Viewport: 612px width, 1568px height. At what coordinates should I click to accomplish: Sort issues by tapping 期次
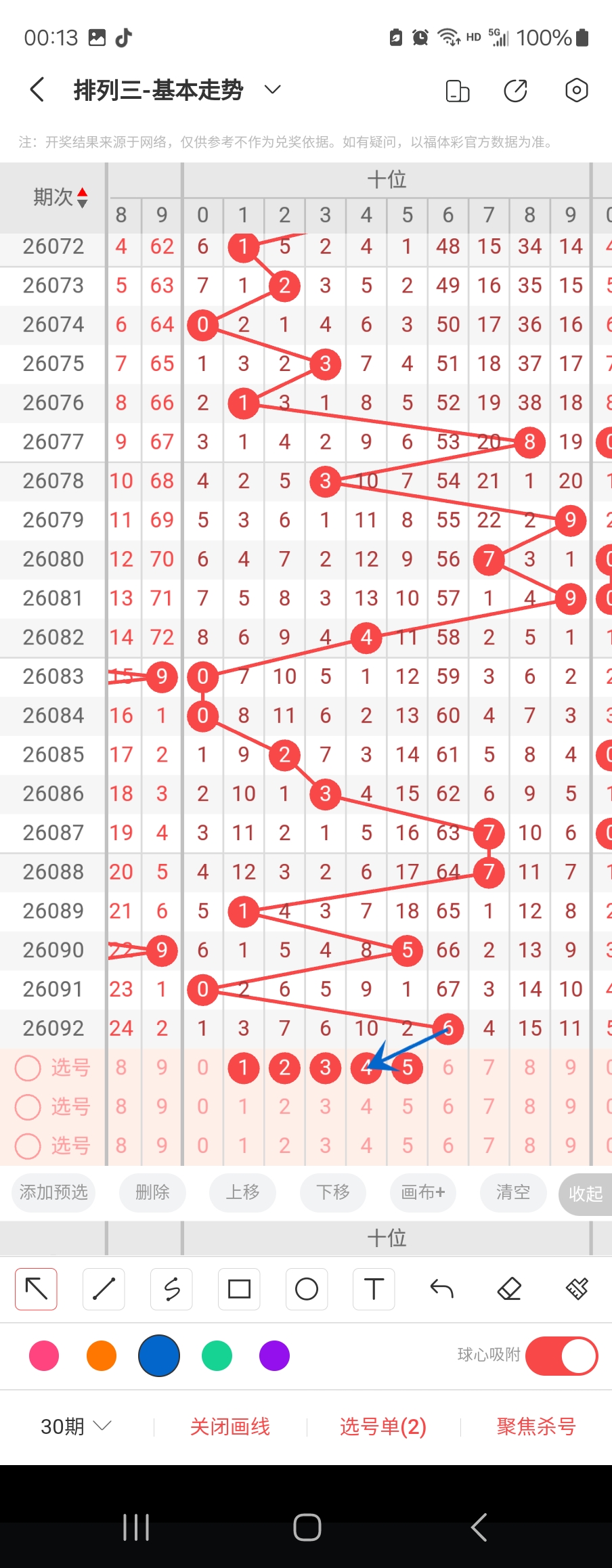(60, 197)
